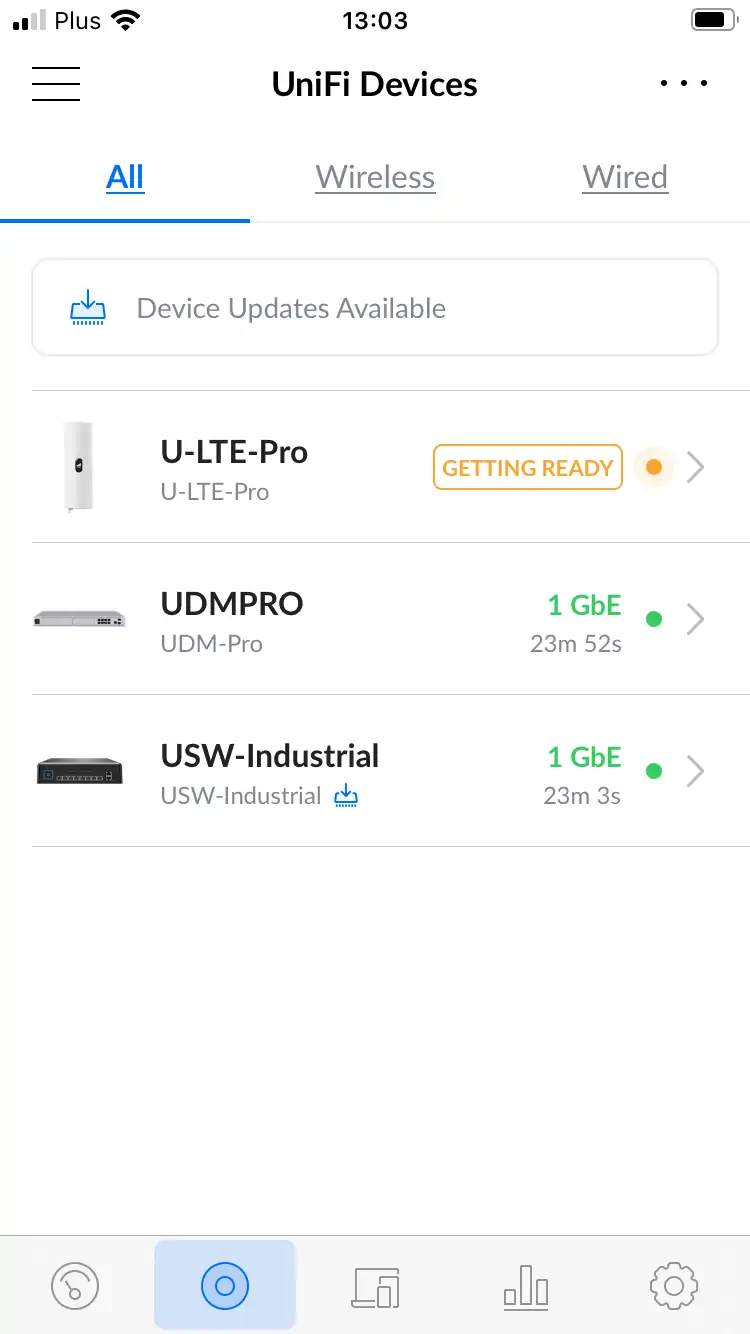Open the statistics bar chart tab
This screenshot has width=750, height=1334.
point(525,1286)
